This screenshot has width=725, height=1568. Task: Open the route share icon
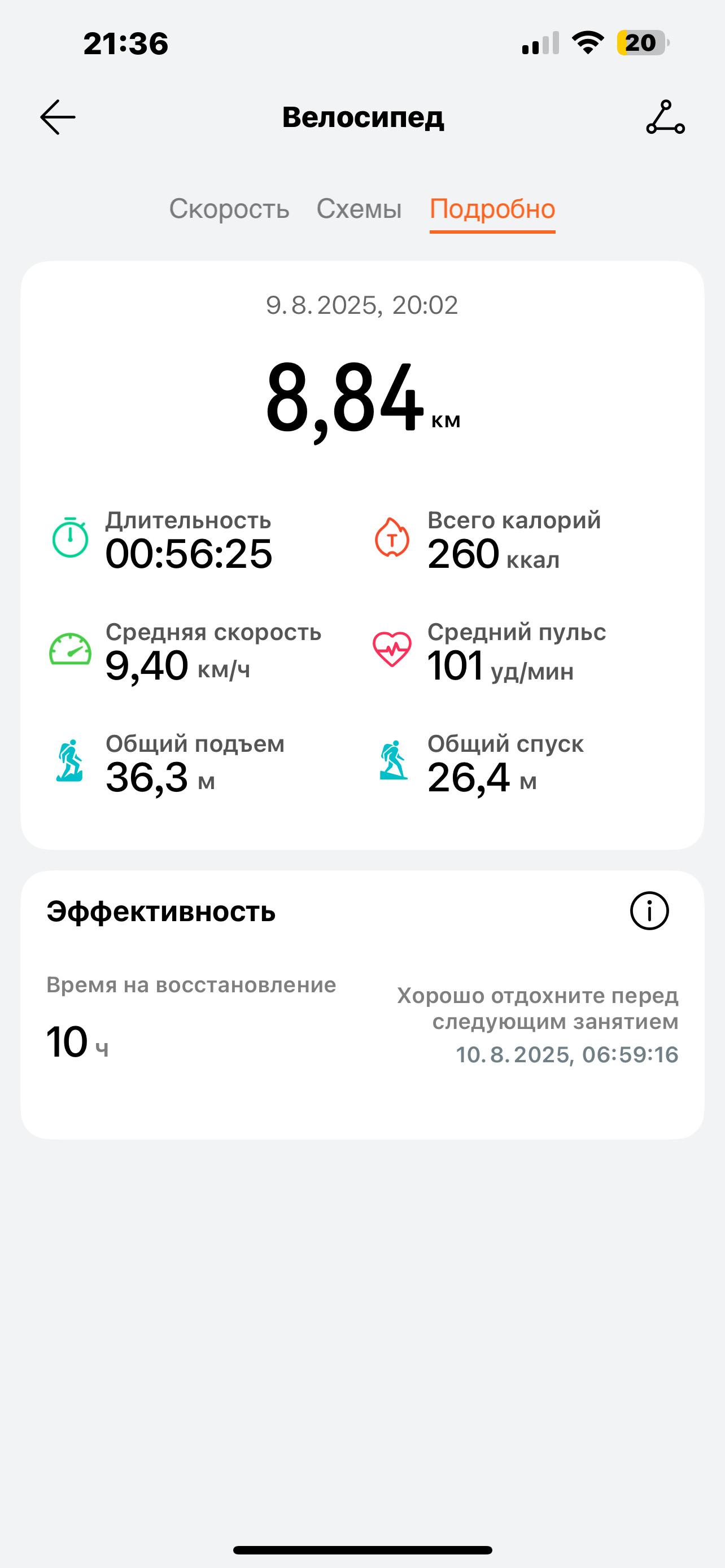(x=665, y=117)
